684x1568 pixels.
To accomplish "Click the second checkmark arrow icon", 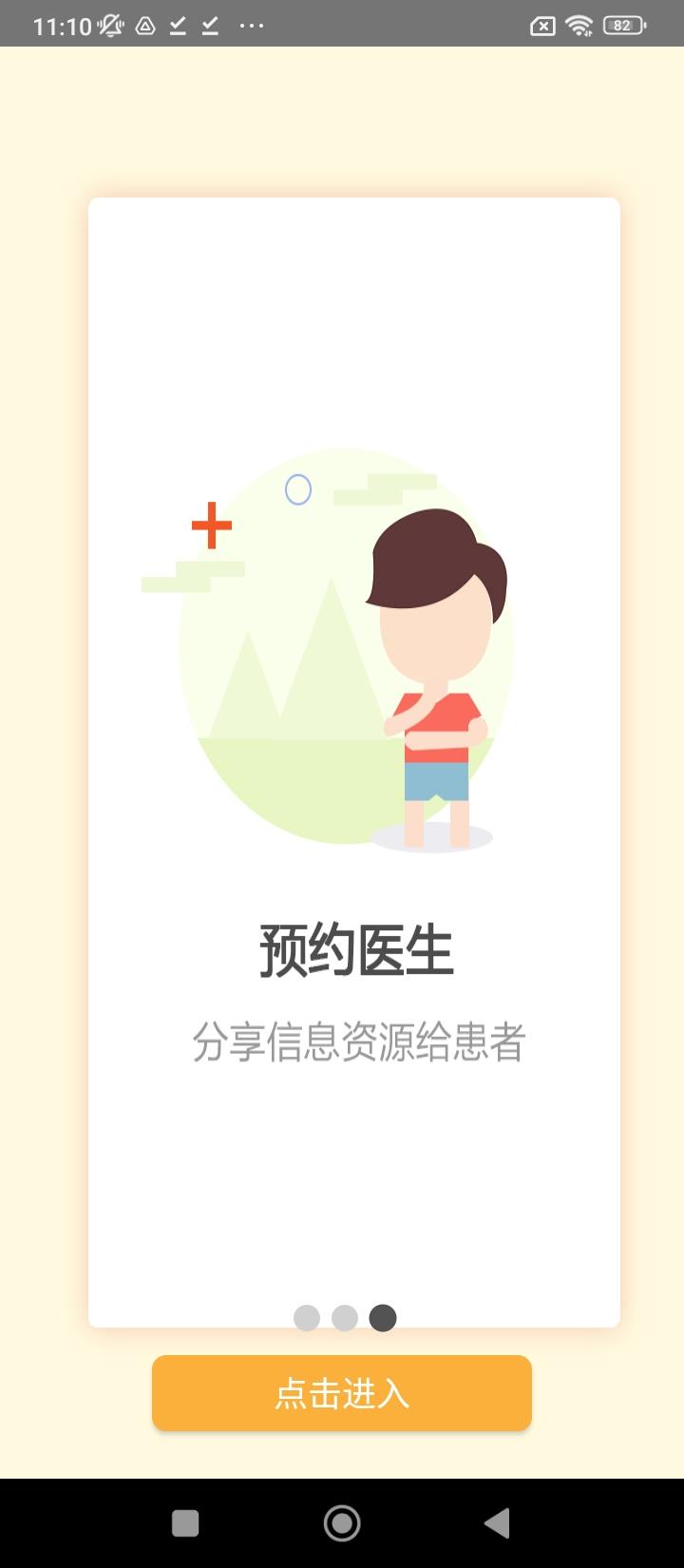I will pos(210,26).
